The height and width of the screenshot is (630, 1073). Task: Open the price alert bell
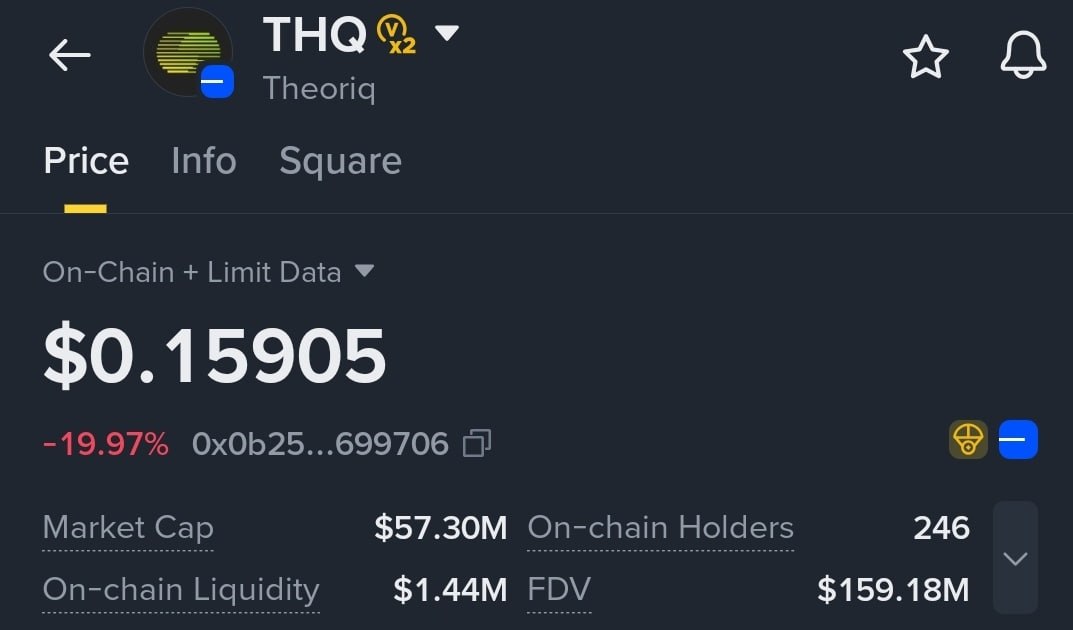click(1023, 56)
